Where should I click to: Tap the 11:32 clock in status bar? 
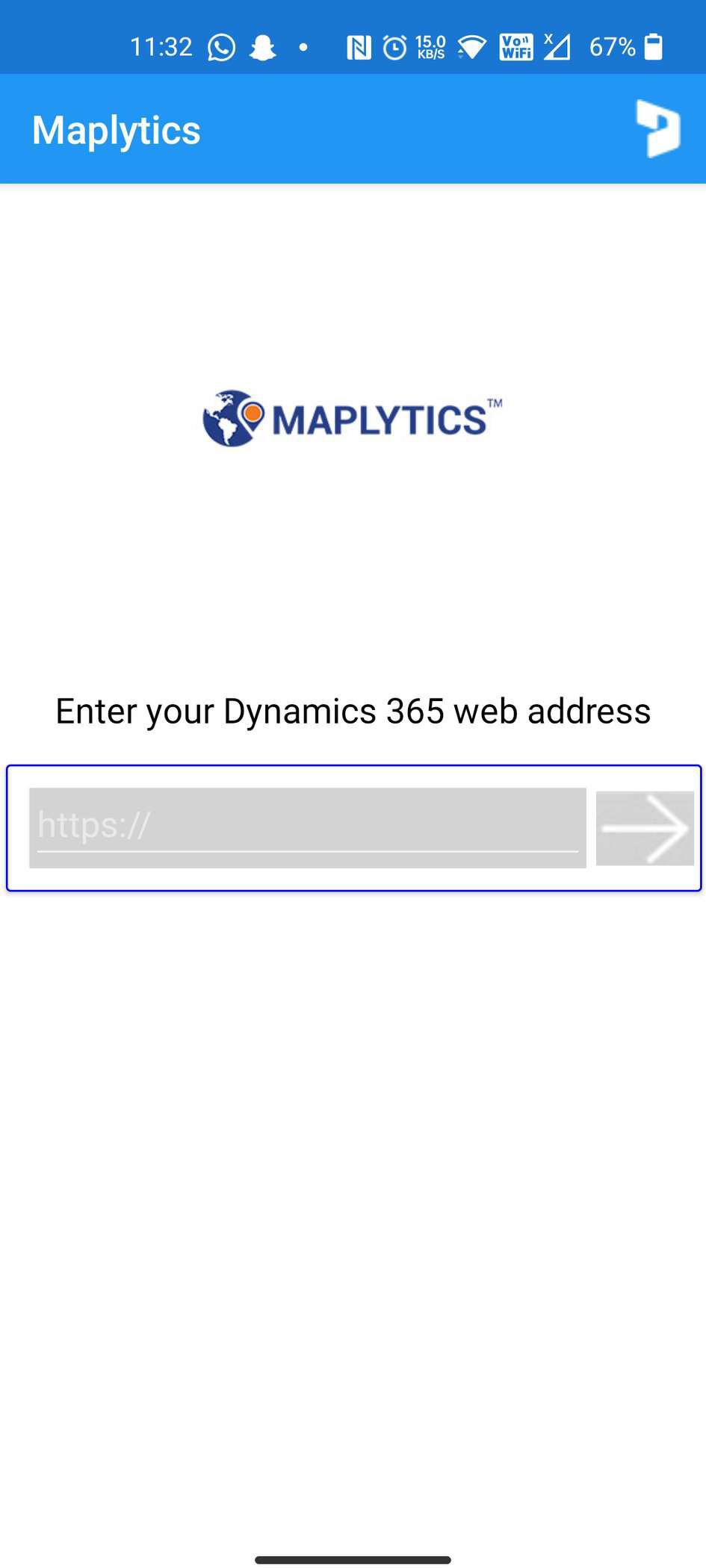[160, 46]
